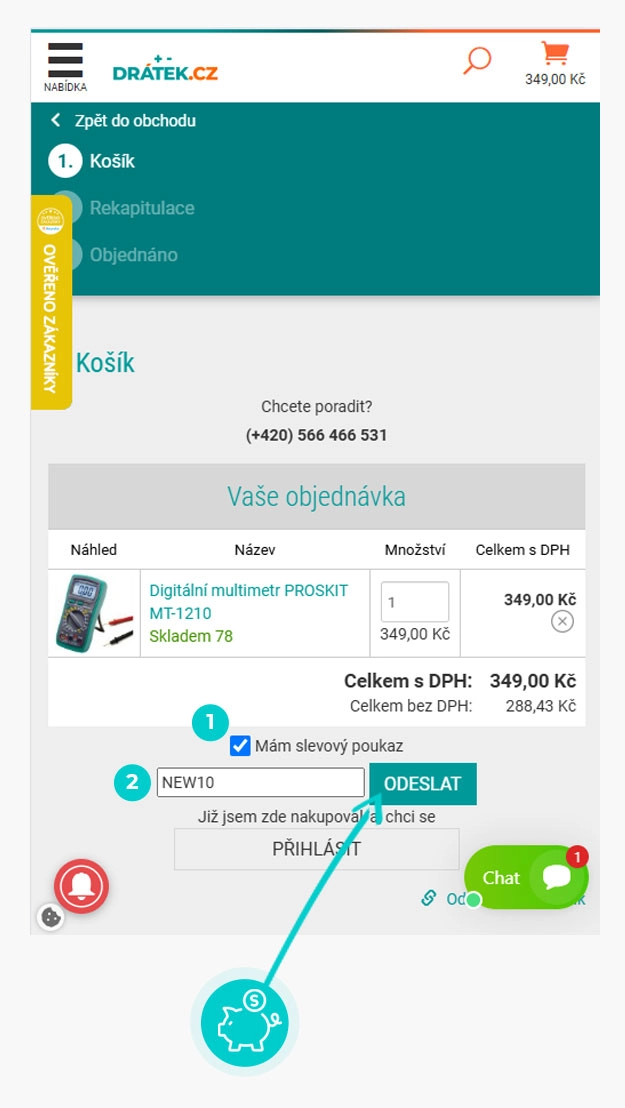Uncheck Mám slevový poukaz checkbox
Screen dimensions: 625x1108
[240, 745]
